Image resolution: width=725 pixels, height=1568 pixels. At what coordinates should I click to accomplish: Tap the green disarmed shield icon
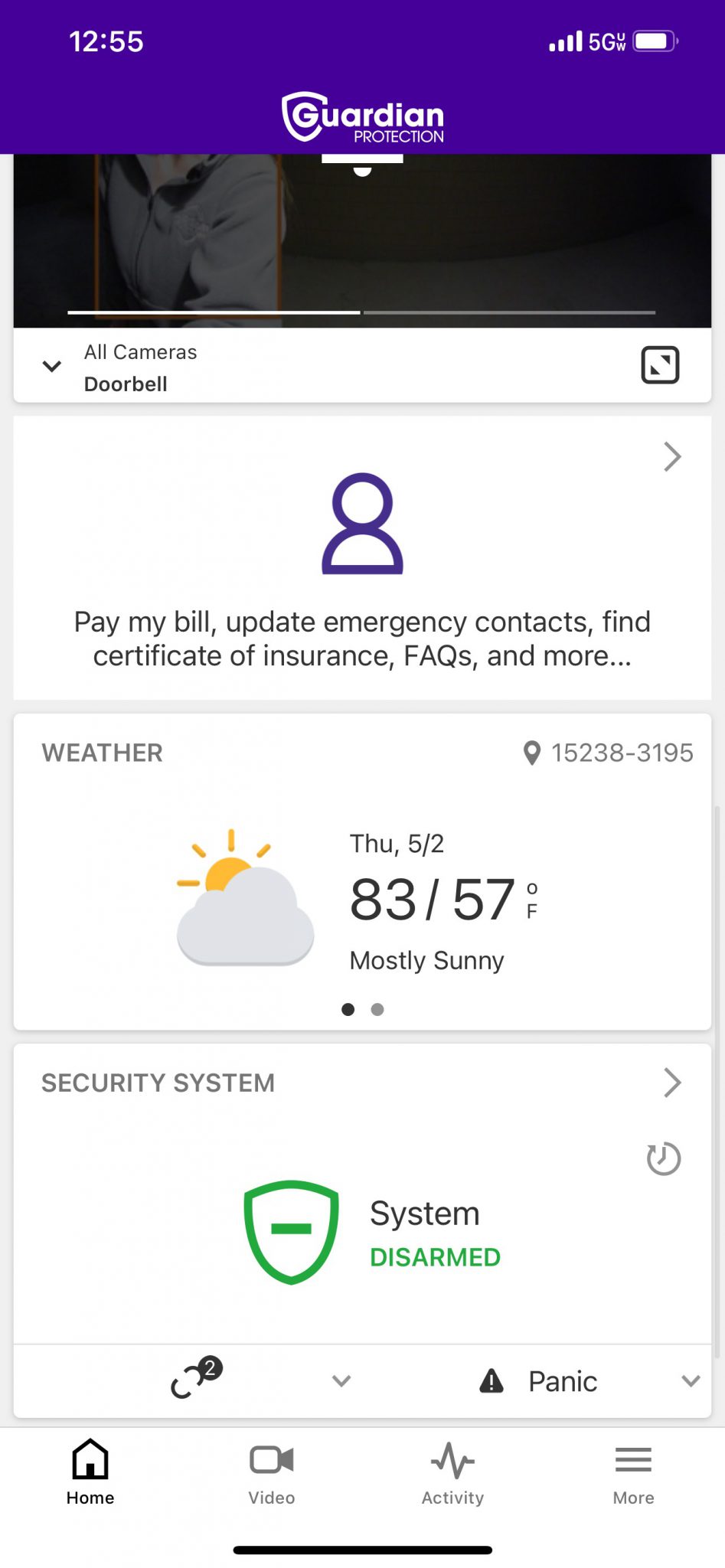click(x=291, y=1229)
